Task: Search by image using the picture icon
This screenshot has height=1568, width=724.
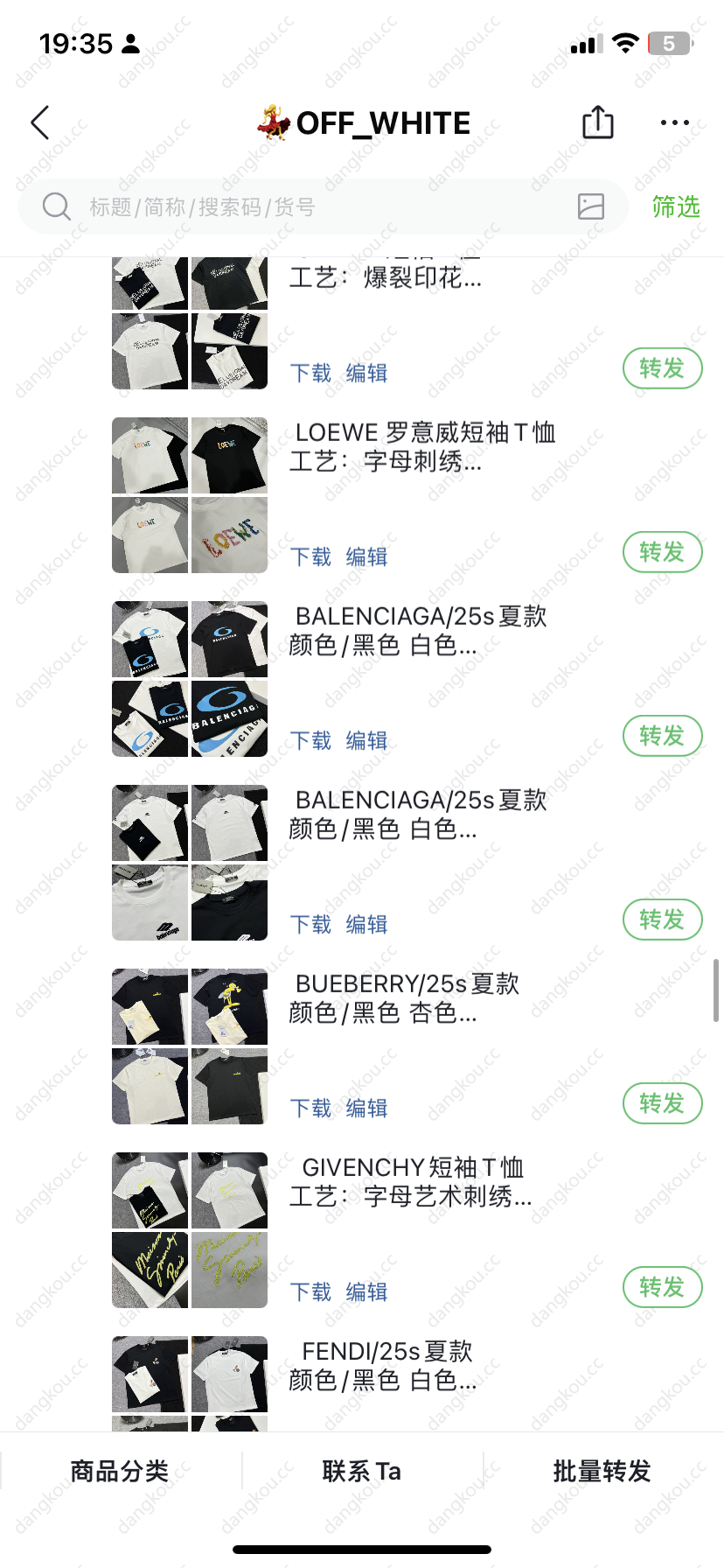Action: pos(591,206)
